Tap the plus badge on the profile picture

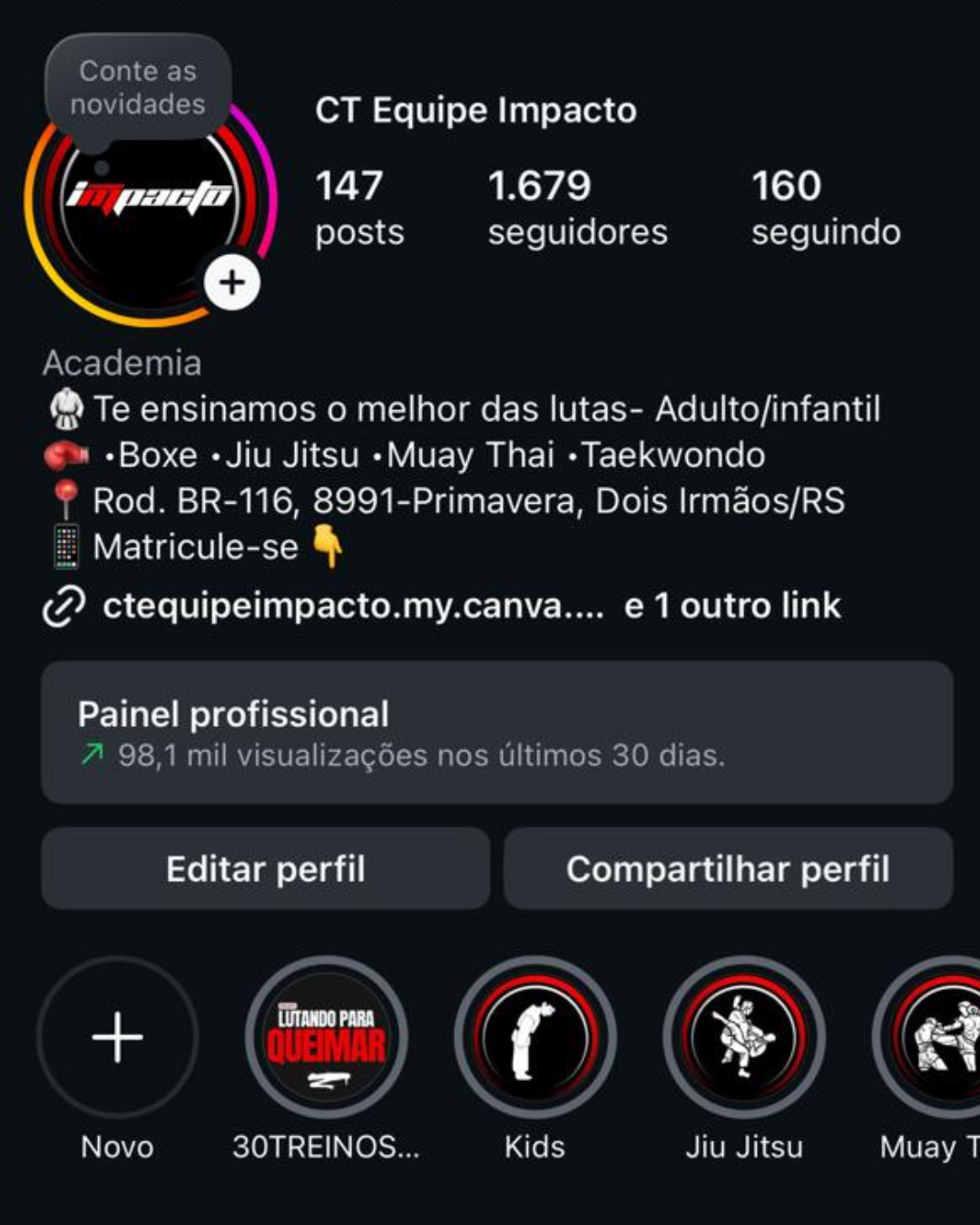[x=232, y=282]
